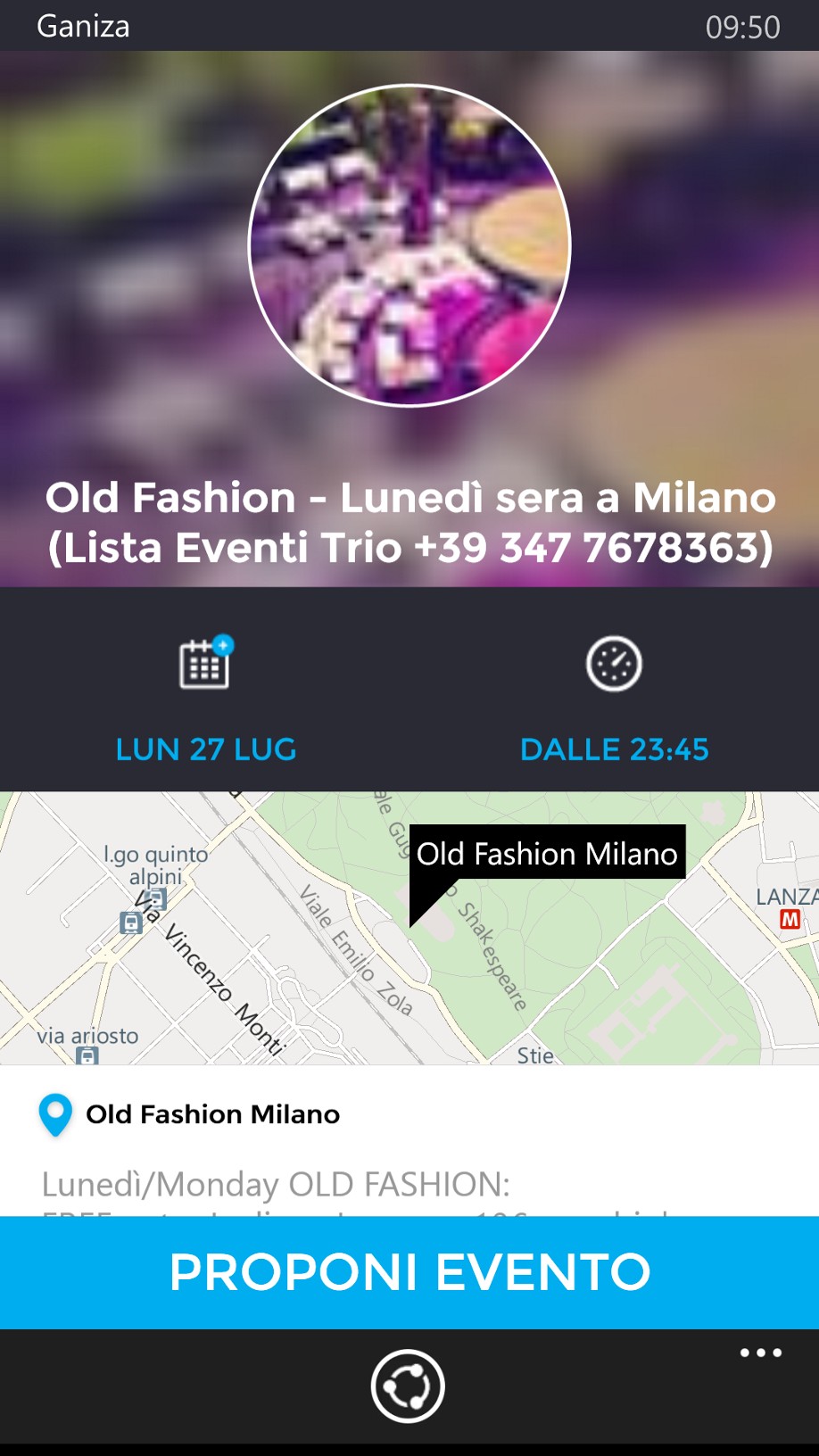Open the map showing Old Fashion Milano
This screenshot has width=819, height=1456.
[409, 928]
